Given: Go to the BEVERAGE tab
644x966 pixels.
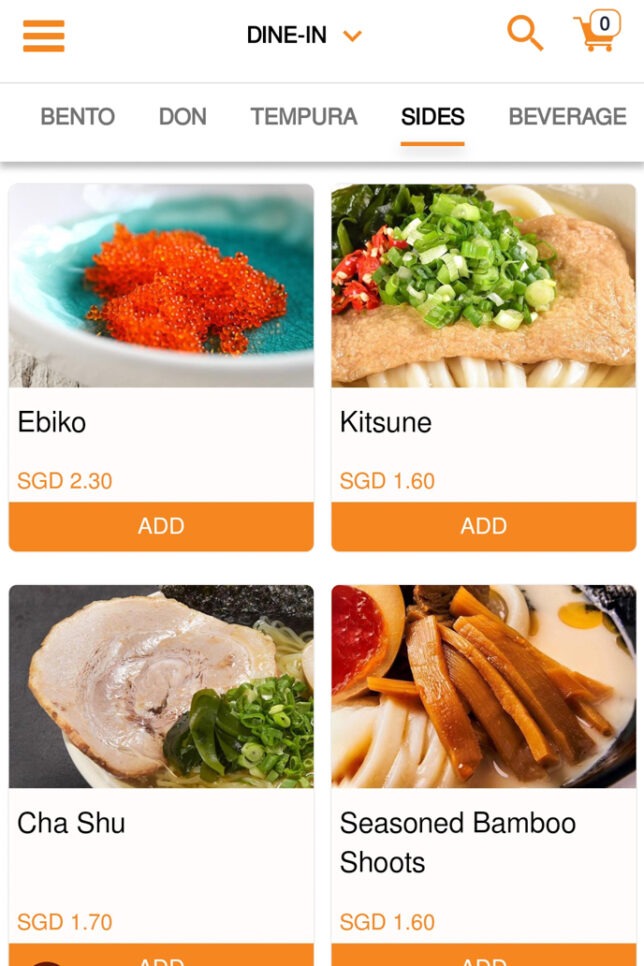Looking at the screenshot, I should tap(566, 116).
